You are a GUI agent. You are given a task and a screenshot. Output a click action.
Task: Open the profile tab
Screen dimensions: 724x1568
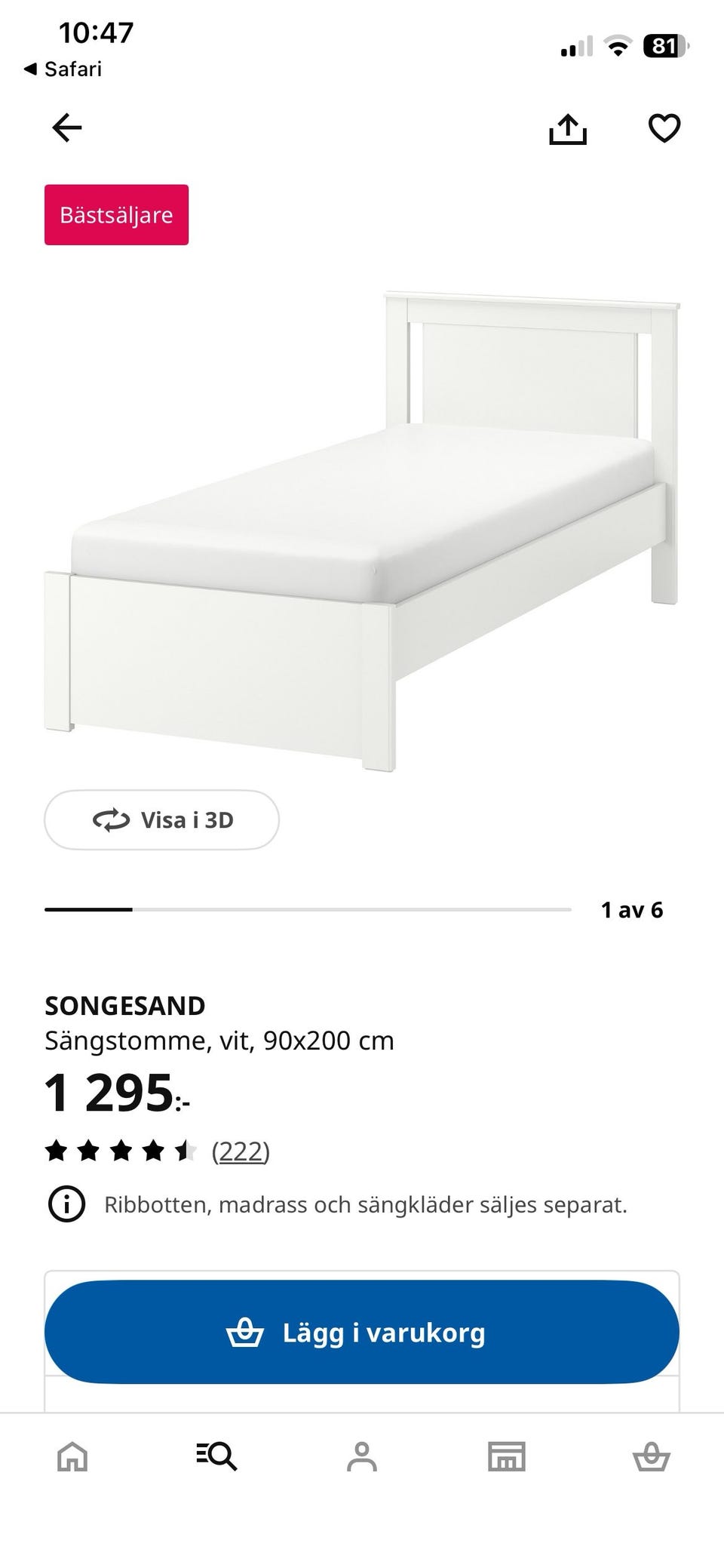pos(362,1456)
